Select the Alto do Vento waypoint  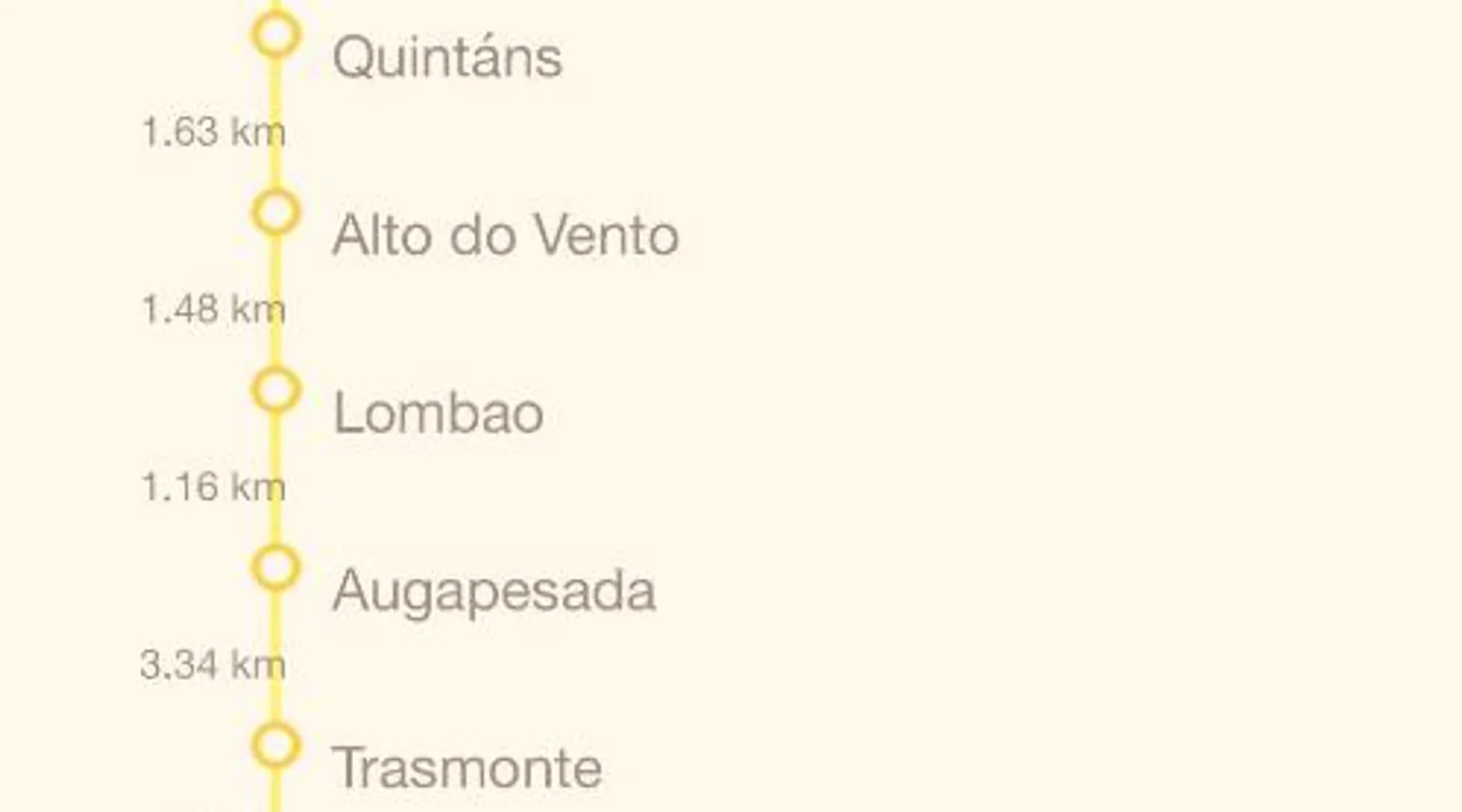[x=504, y=235]
